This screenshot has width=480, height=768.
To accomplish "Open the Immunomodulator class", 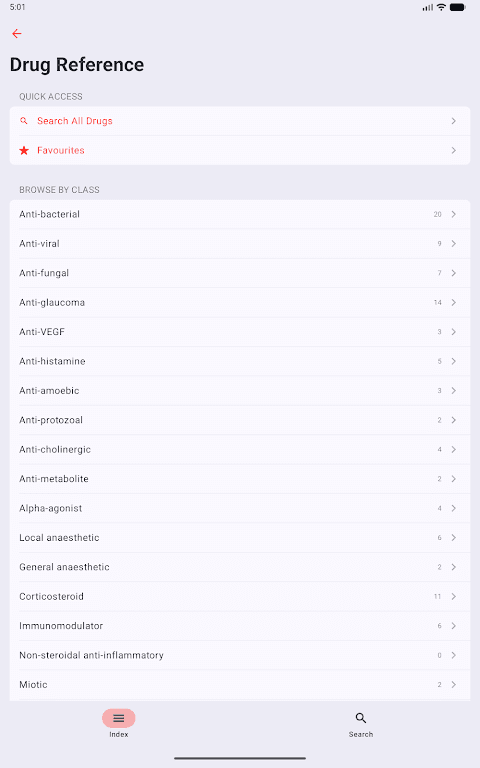I will (240, 625).
